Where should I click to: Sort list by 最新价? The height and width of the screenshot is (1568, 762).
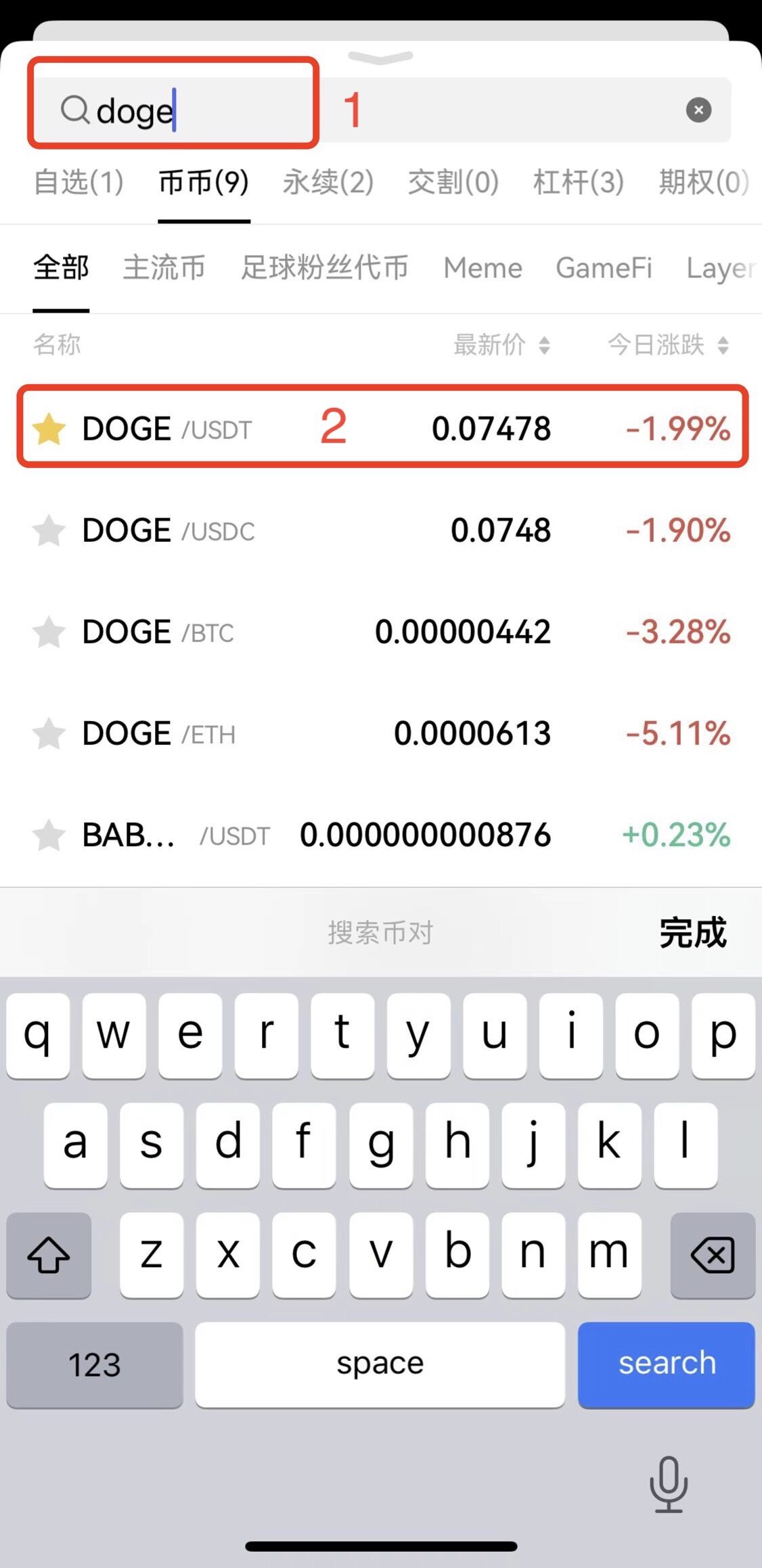pos(501,345)
